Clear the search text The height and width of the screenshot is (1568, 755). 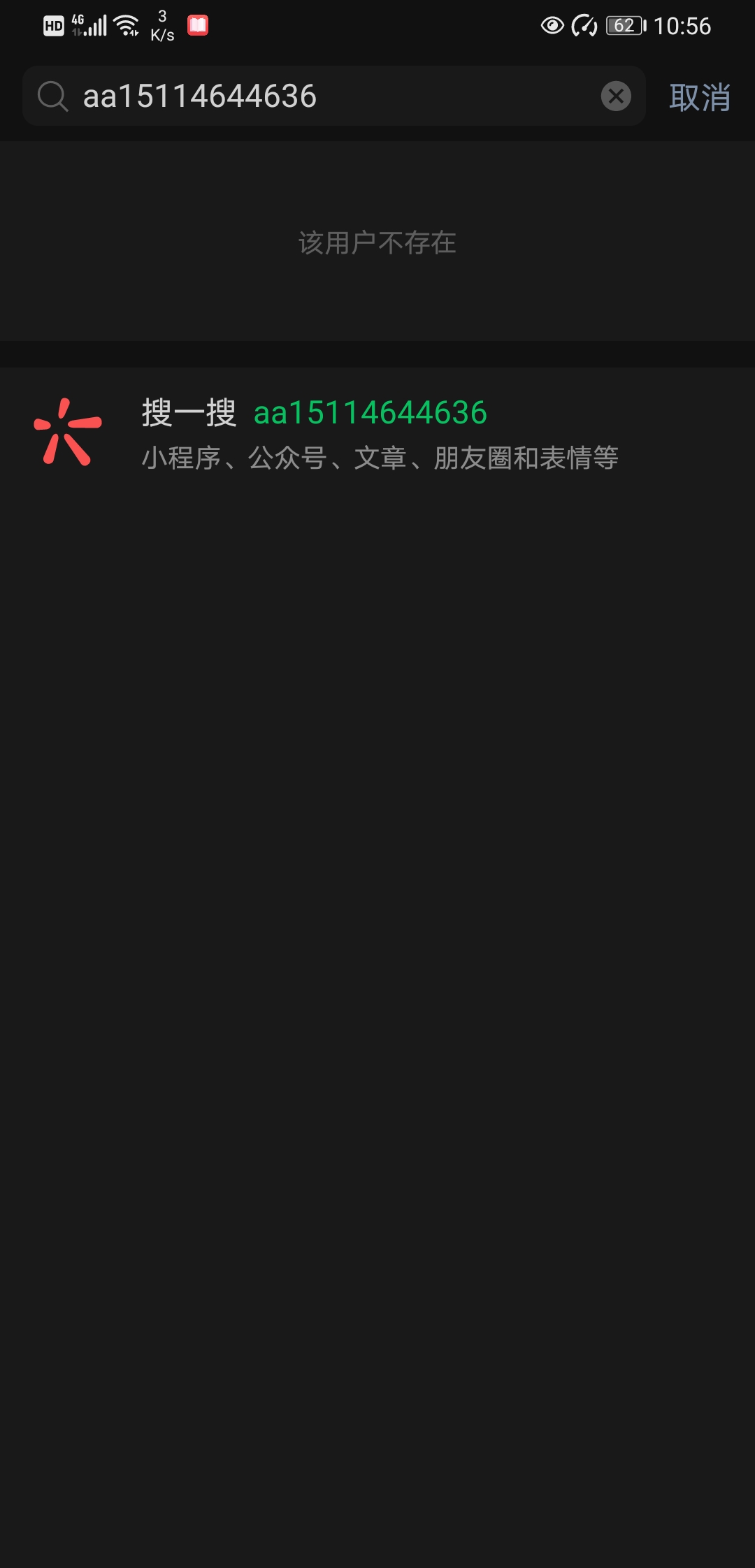616,96
